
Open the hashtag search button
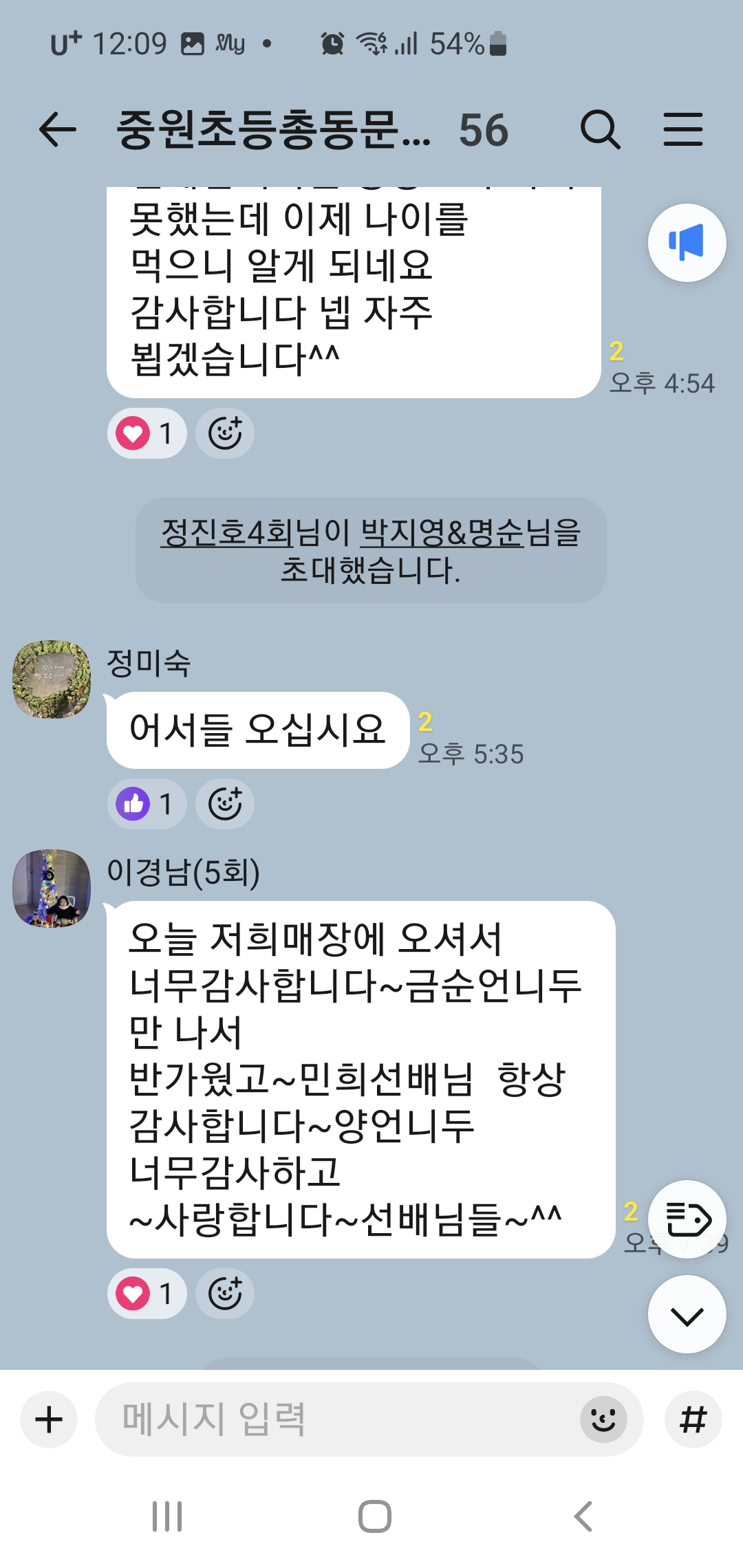pyautogui.click(x=693, y=1419)
